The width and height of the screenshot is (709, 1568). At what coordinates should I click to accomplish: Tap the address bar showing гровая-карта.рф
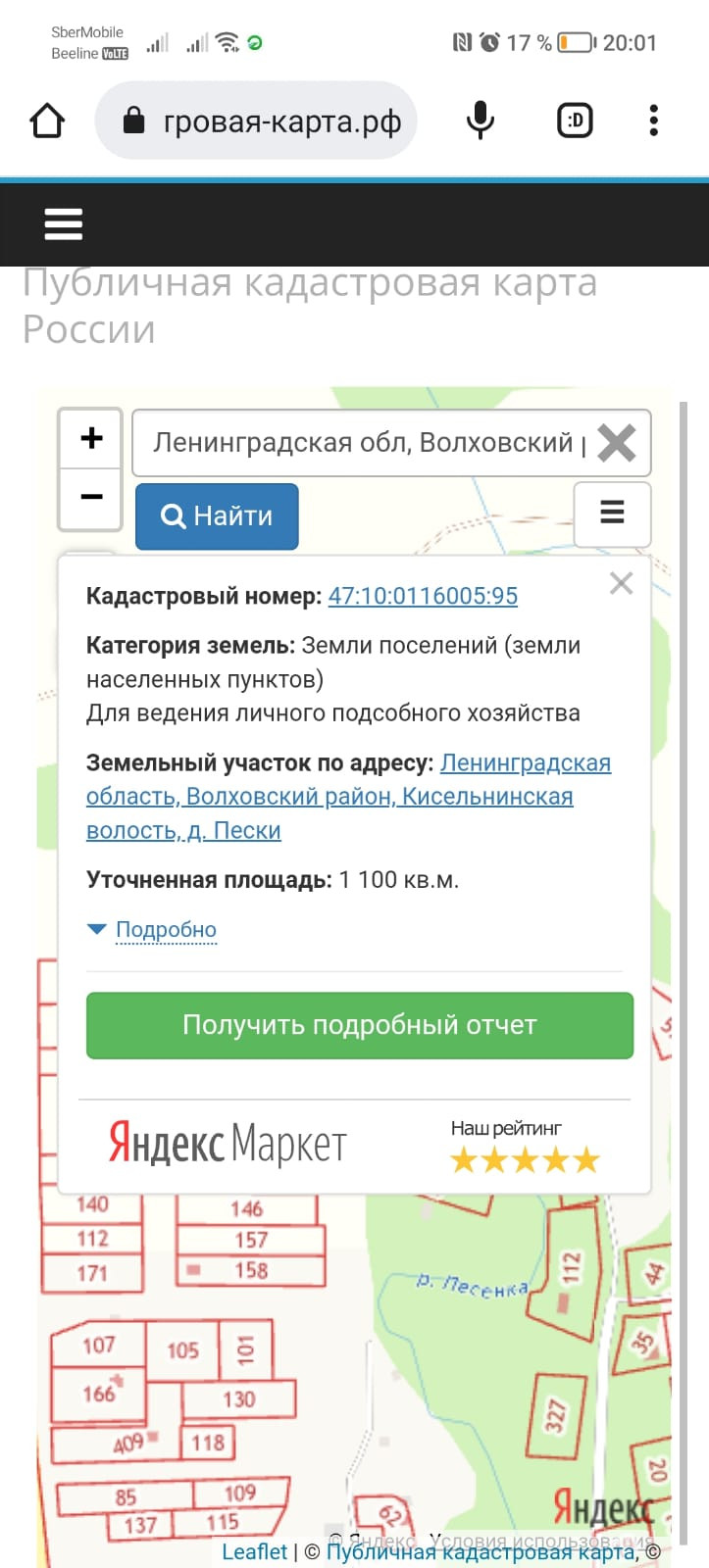click(256, 121)
